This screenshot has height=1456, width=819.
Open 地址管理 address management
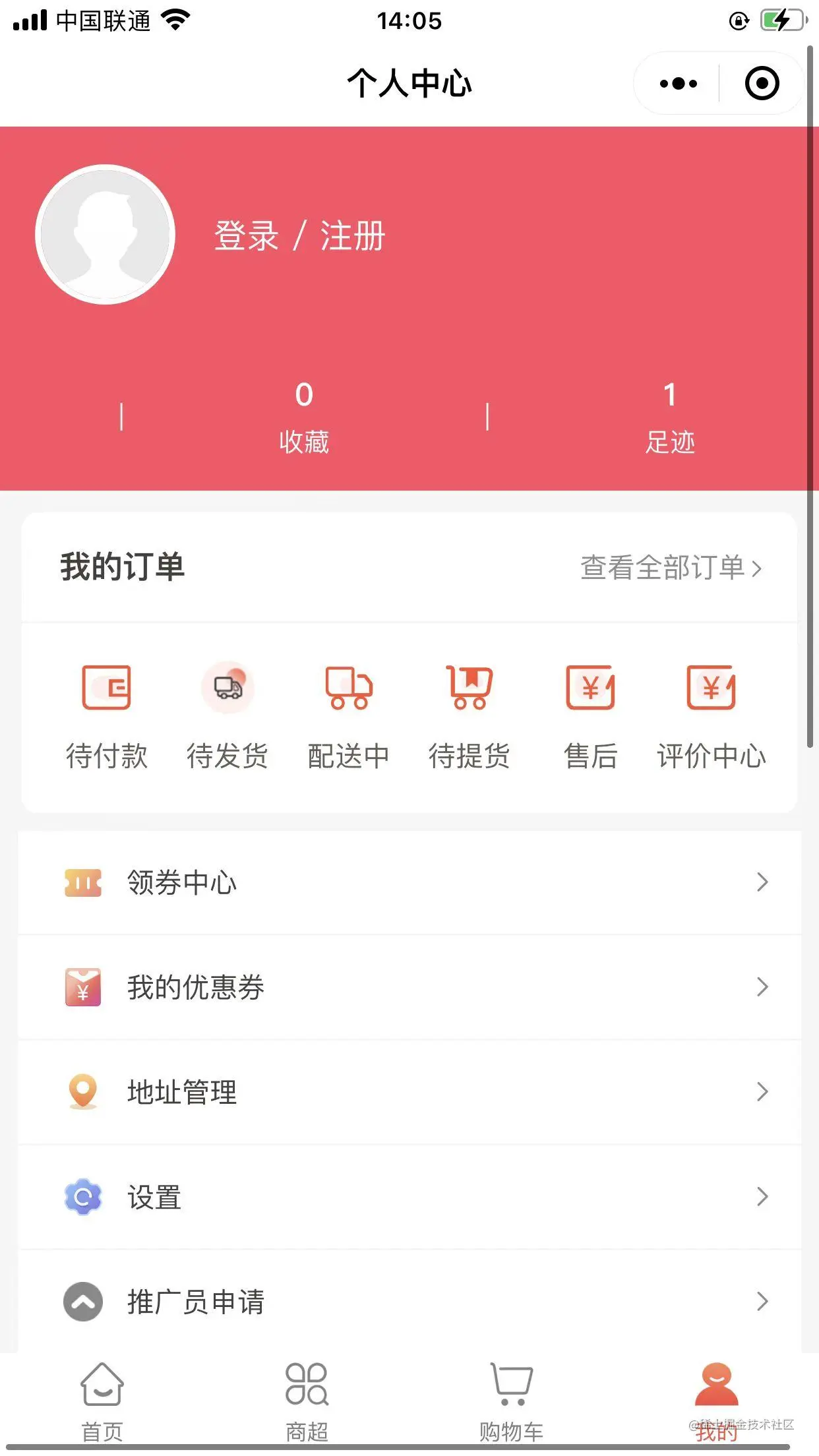[x=409, y=1092]
